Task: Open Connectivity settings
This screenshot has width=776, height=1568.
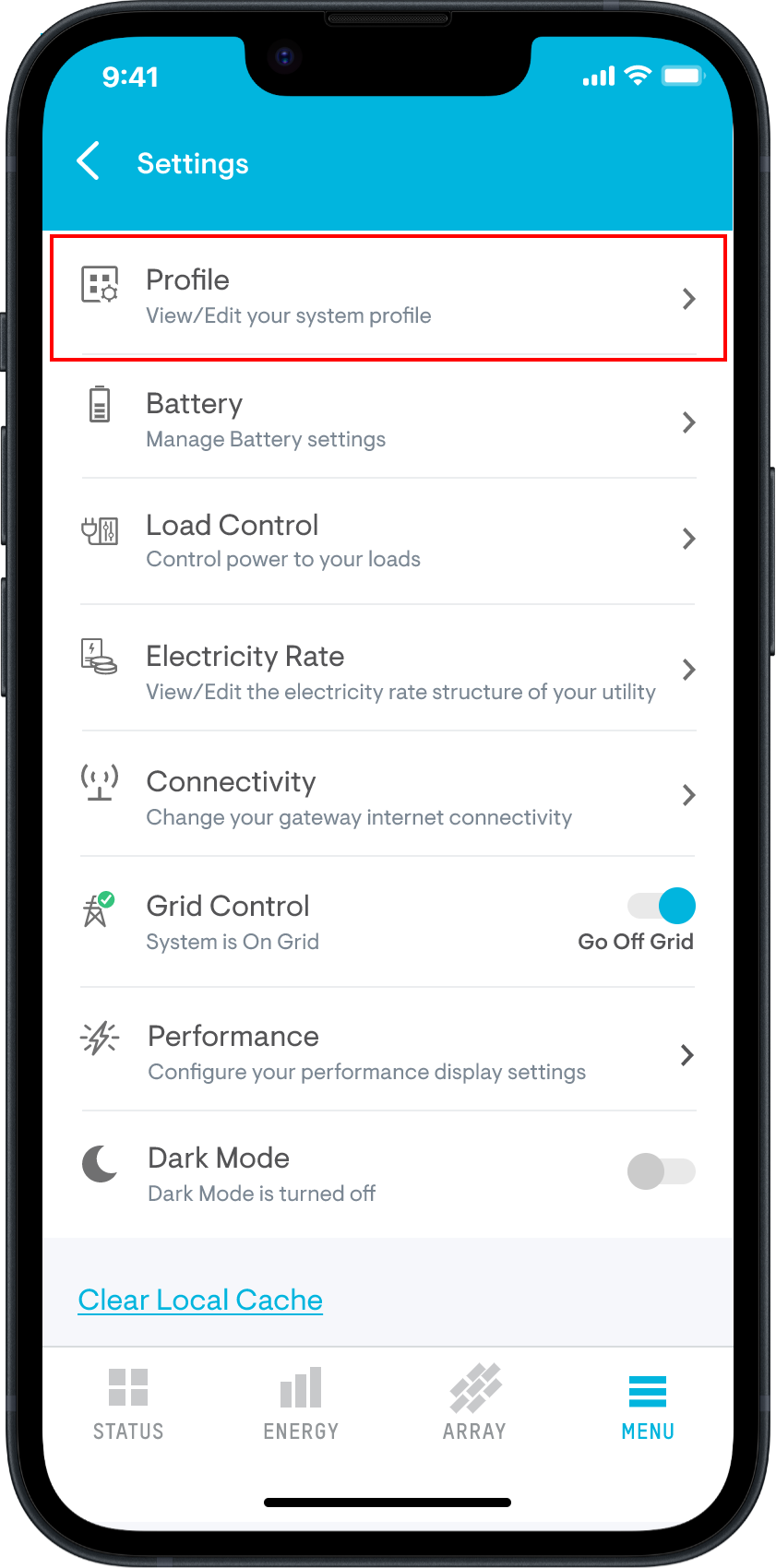Action: (388, 797)
